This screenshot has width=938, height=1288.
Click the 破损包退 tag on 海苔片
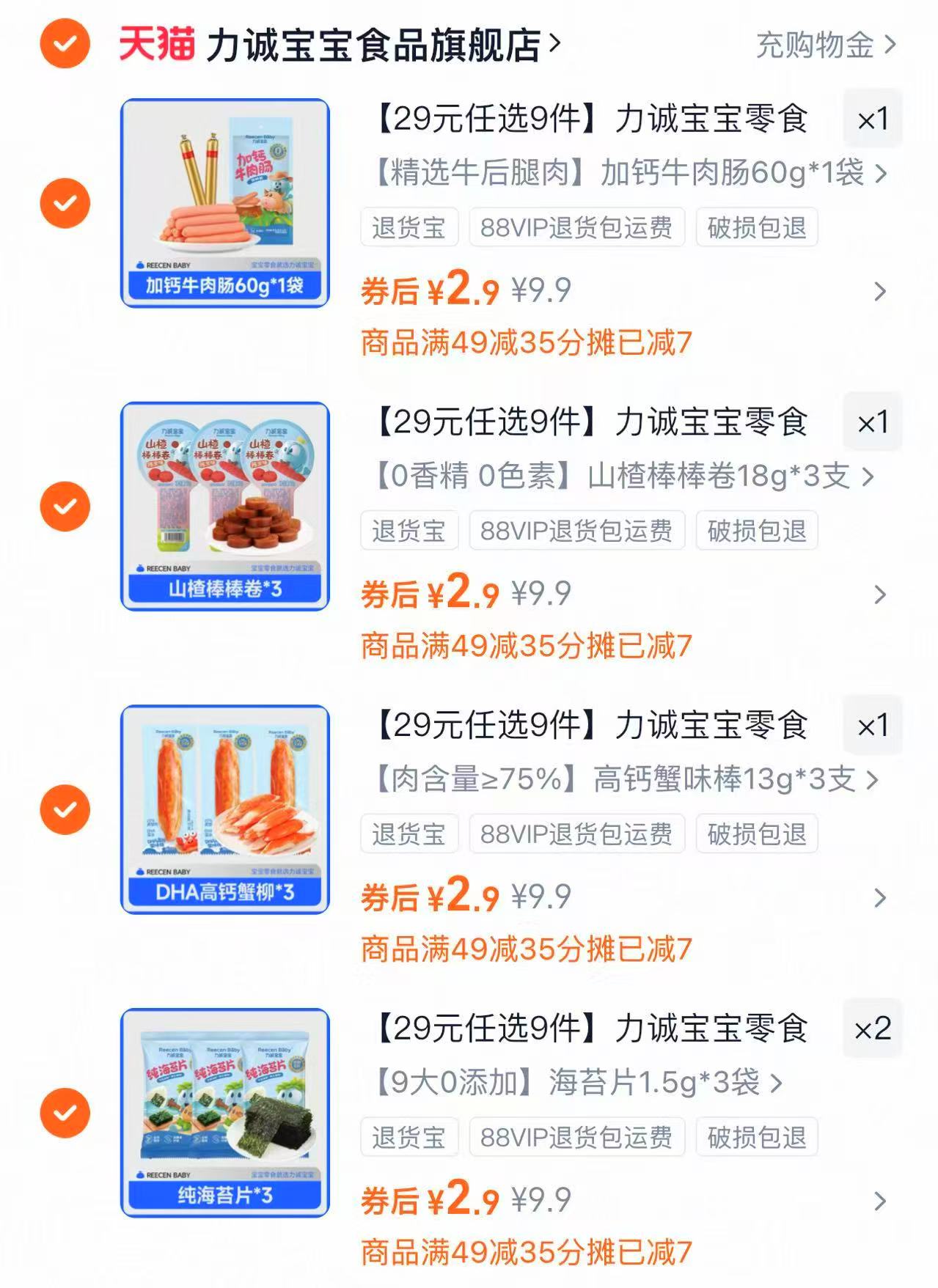click(758, 1137)
